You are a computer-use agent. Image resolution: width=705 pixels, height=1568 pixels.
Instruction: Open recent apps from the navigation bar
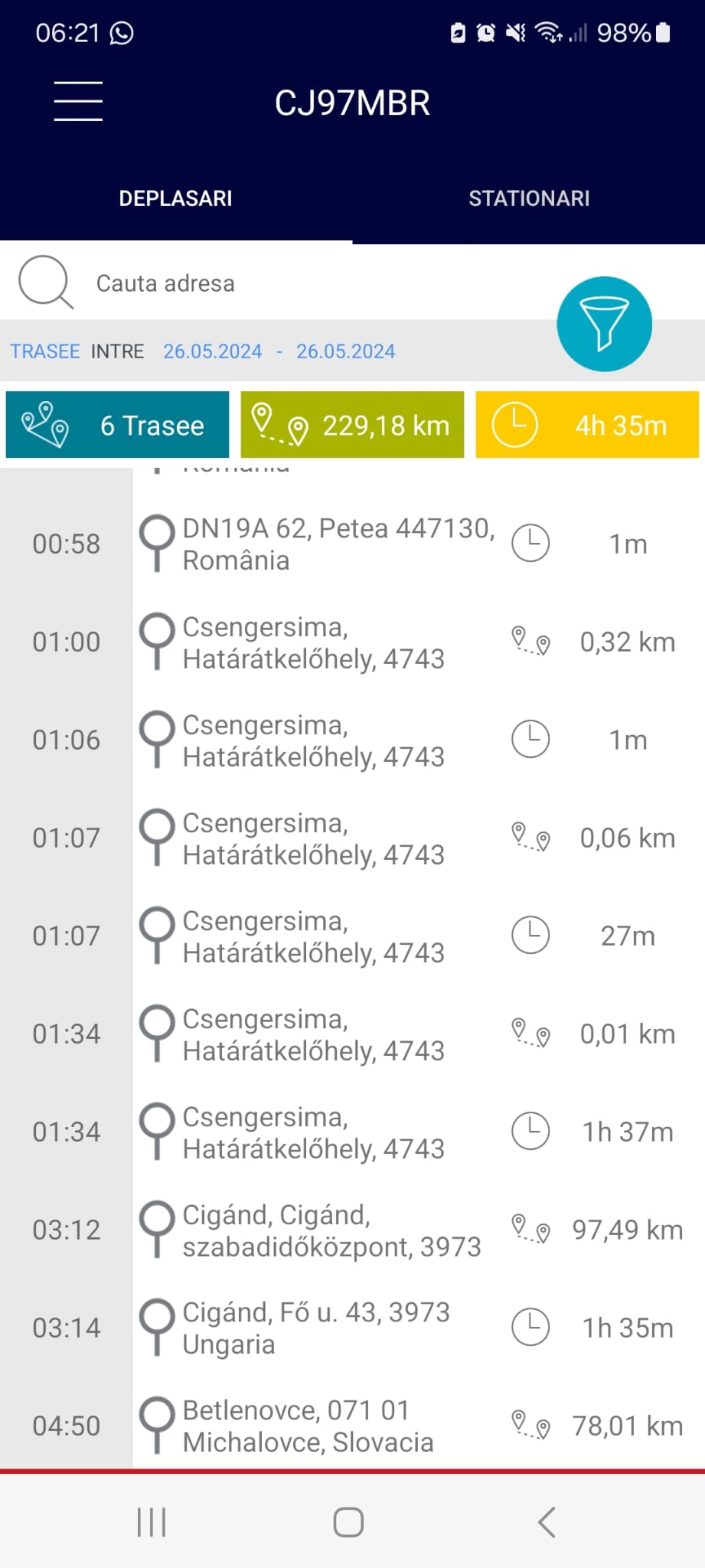point(152,1522)
